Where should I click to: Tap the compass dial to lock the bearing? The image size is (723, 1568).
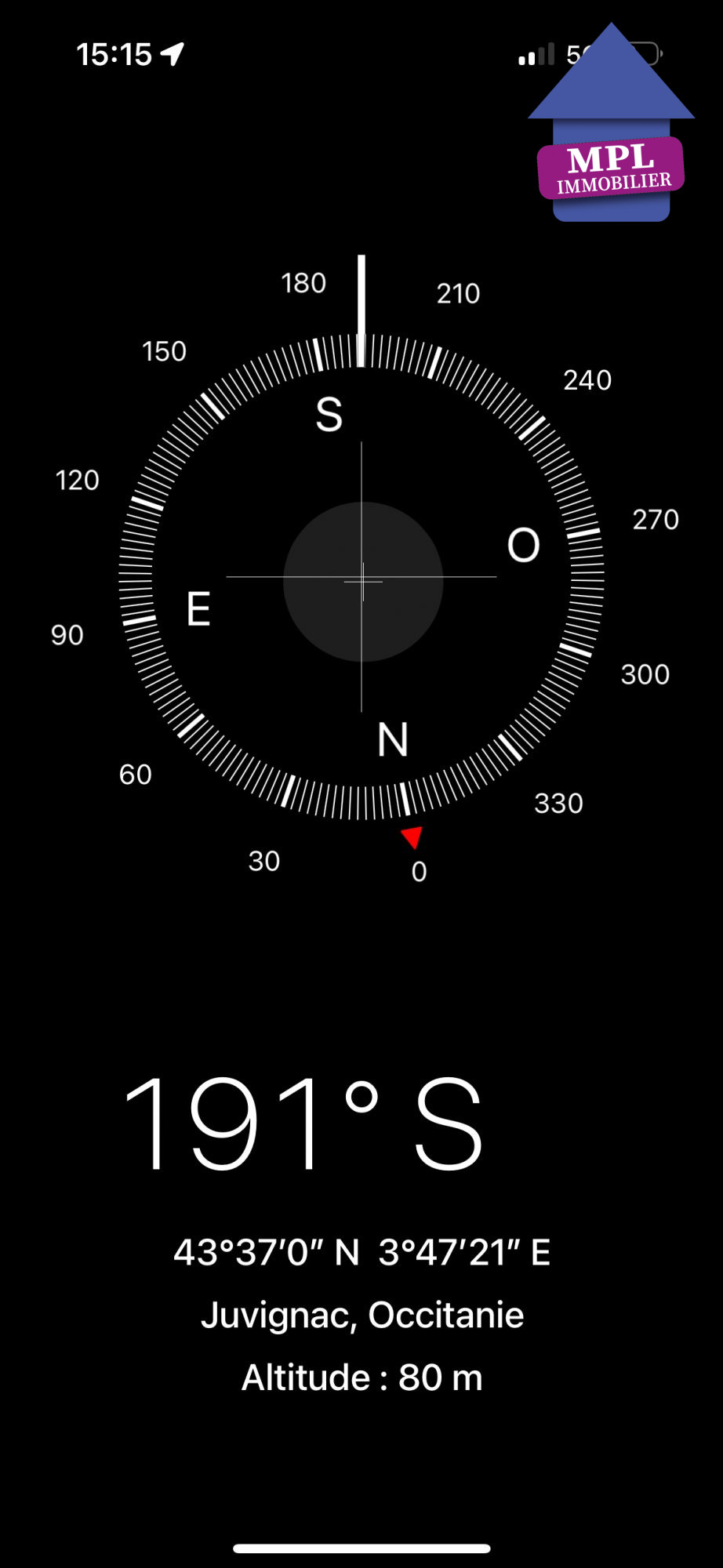coord(361,578)
